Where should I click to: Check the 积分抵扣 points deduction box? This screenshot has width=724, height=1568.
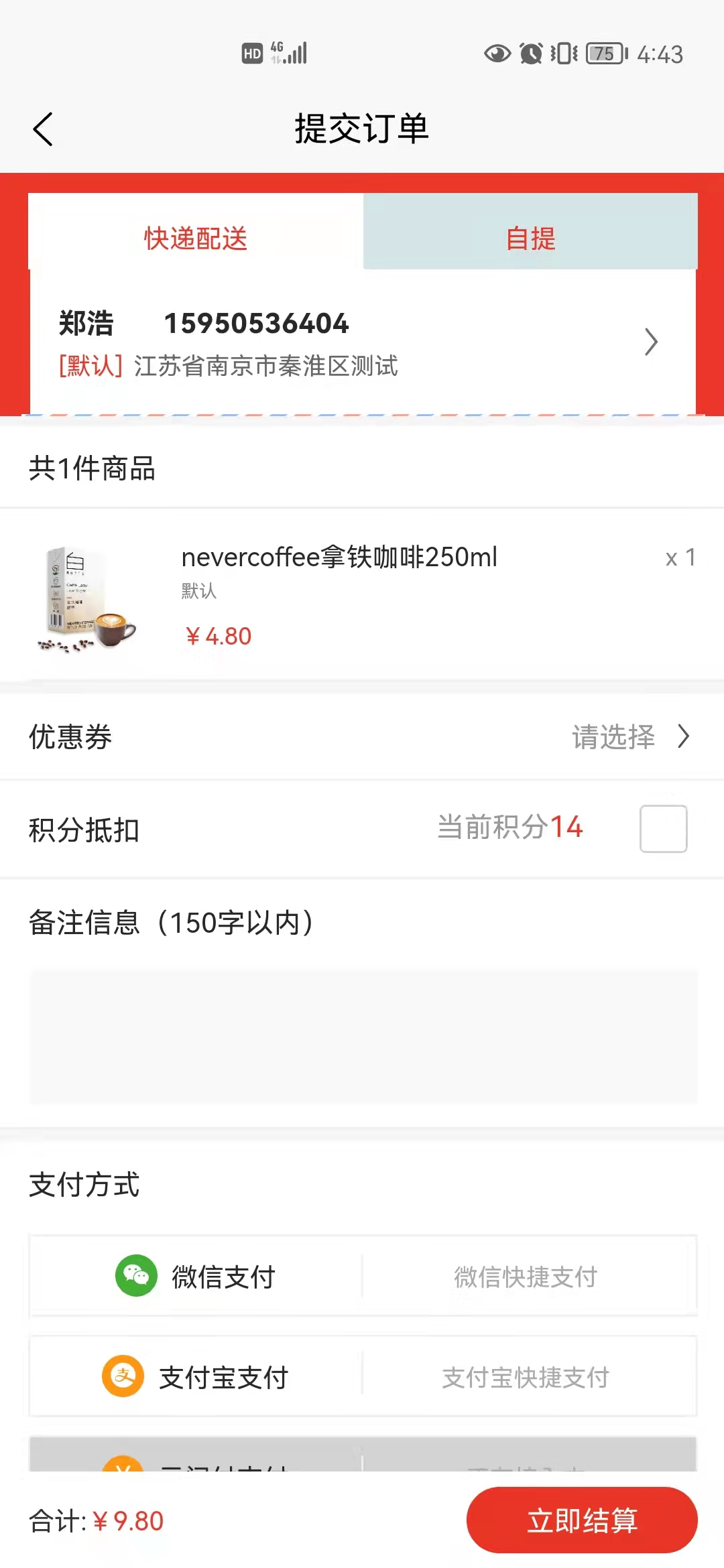(x=663, y=829)
